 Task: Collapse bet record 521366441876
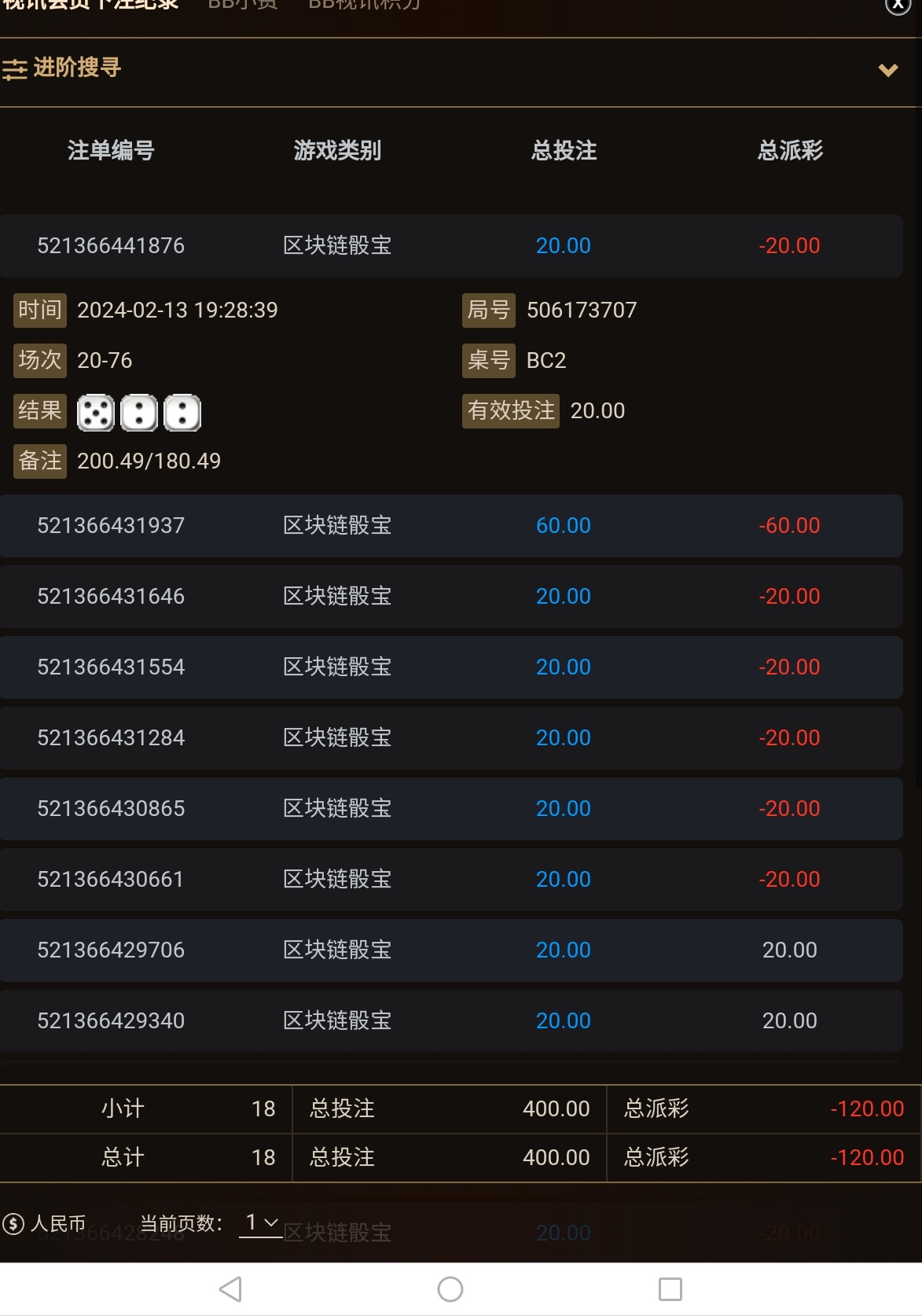pyautogui.click(x=450, y=246)
